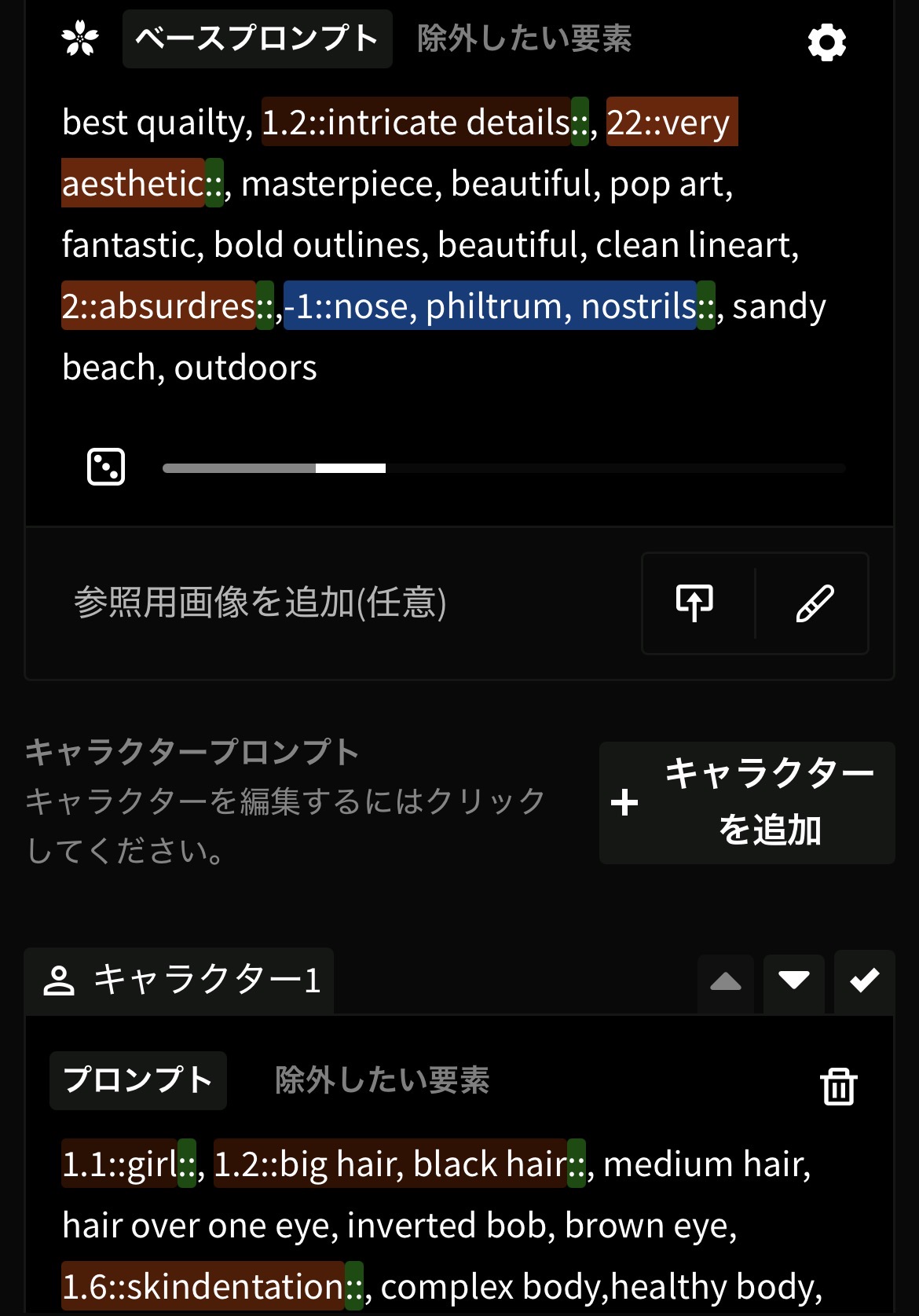The width and height of the screenshot is (919, 1316).
Task: Toggle the キャラクター1 checkmark
Action: pos(864,981)
